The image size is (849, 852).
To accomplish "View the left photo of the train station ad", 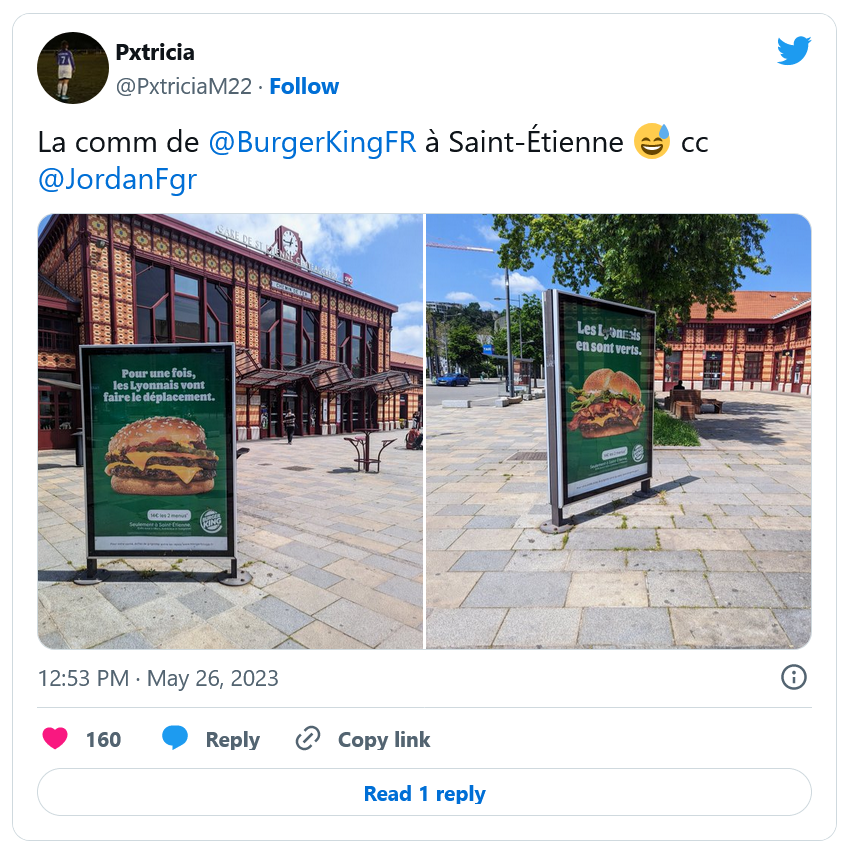I will tap(231, 431).
